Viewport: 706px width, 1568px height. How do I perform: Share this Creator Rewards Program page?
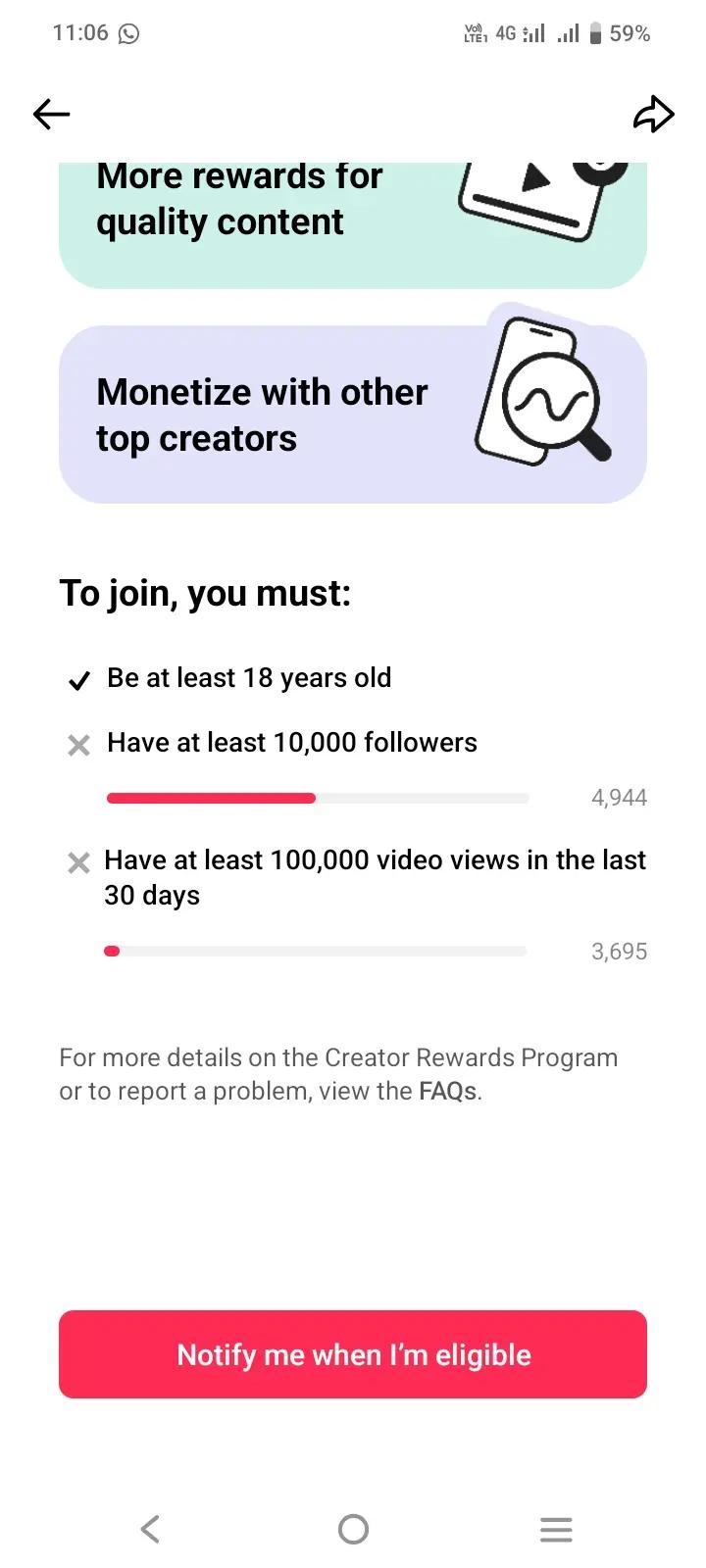tap(653, 115)
